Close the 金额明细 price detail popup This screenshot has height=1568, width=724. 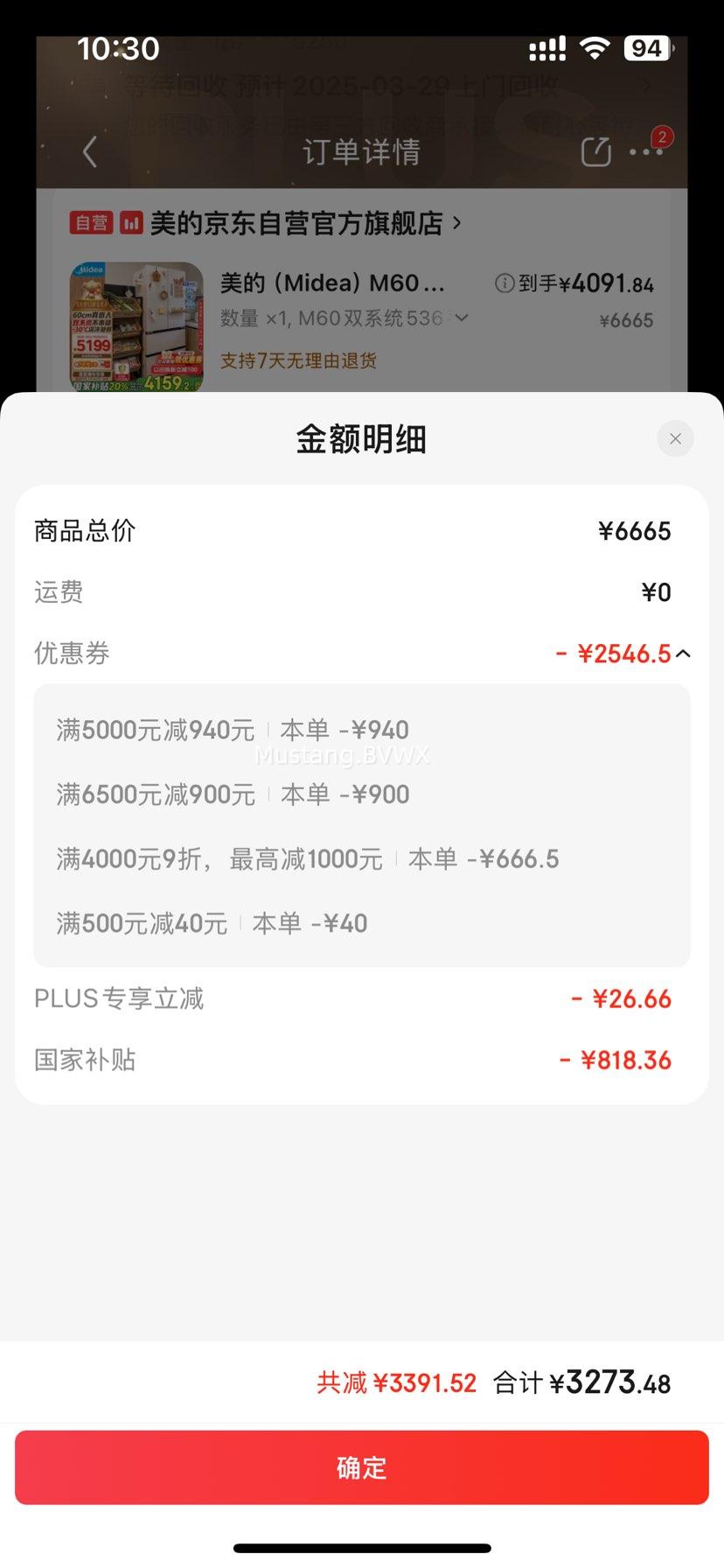tap(675, 438)
